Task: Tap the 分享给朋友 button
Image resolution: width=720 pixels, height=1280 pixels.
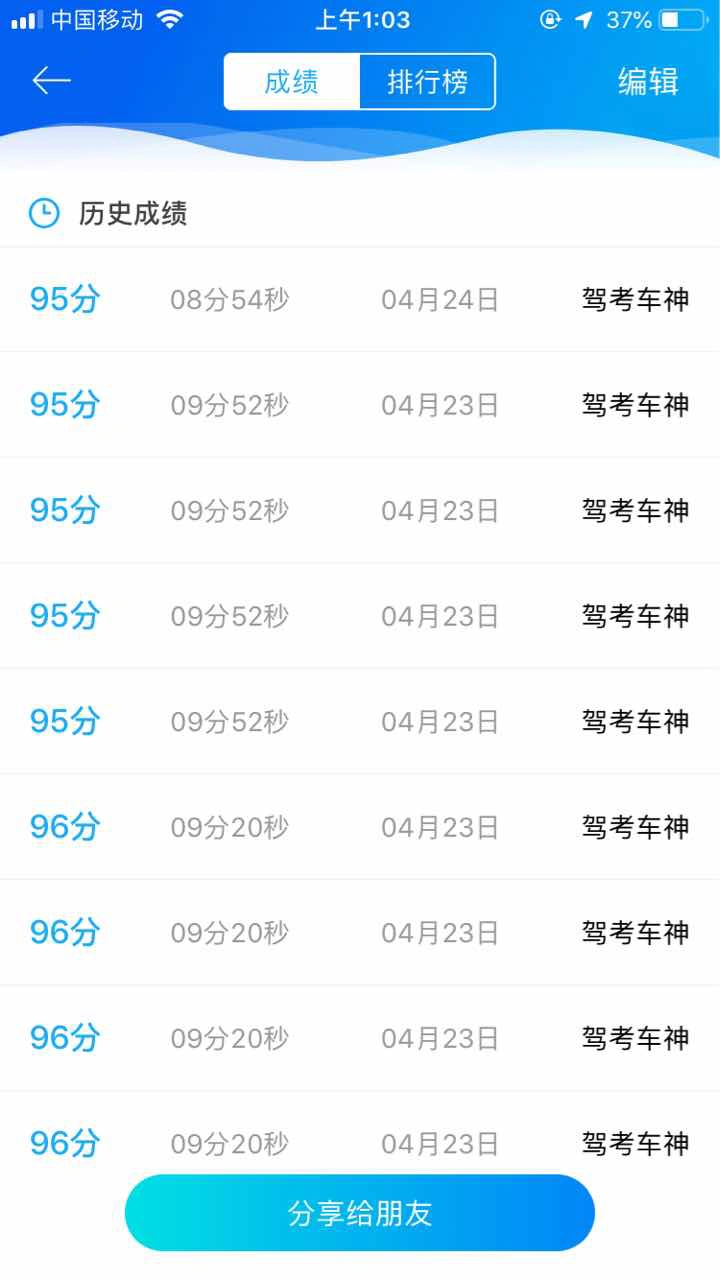Action: (360, 1213)
